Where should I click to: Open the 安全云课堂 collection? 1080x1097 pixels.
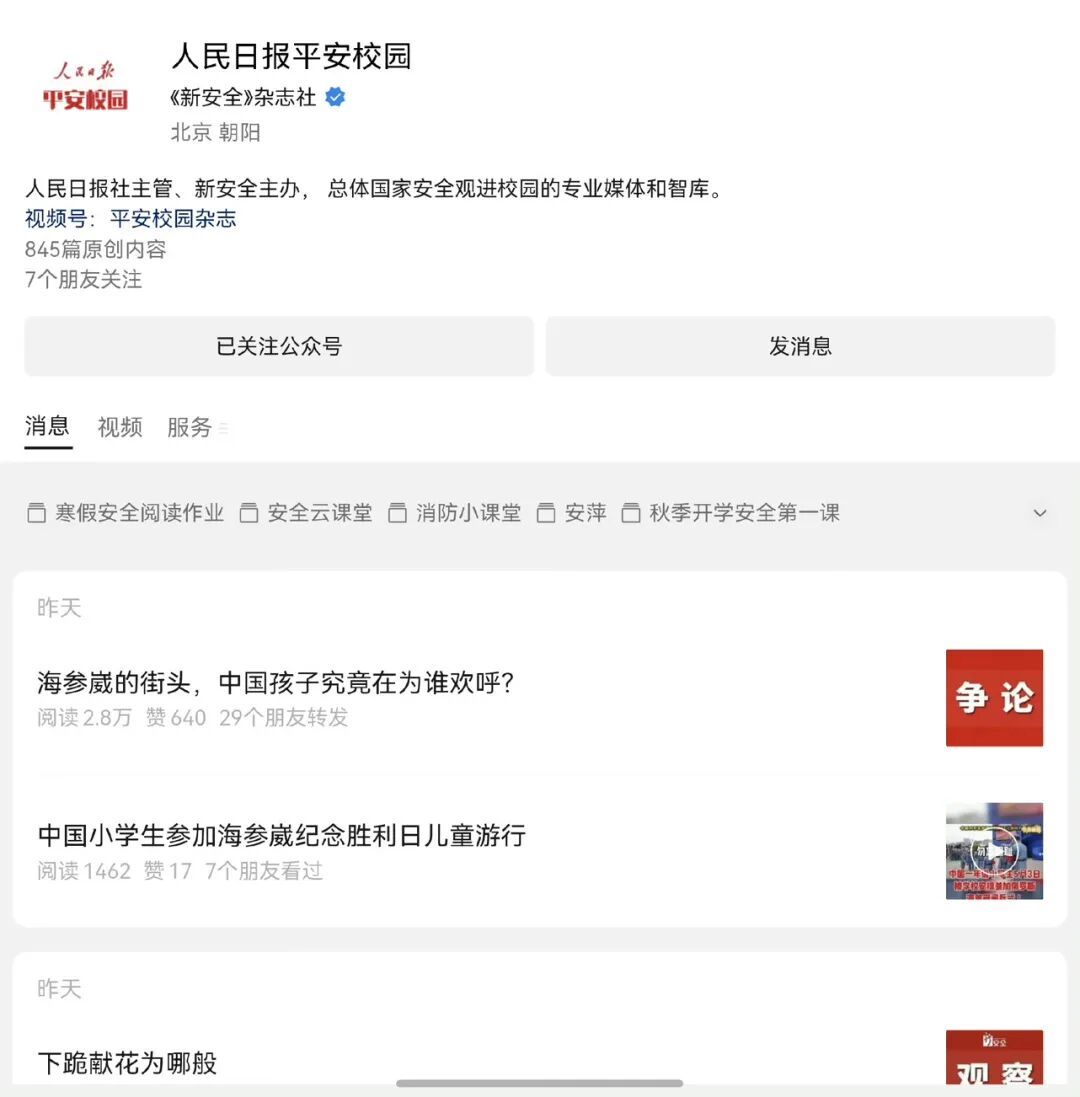[x=306, y=513]
